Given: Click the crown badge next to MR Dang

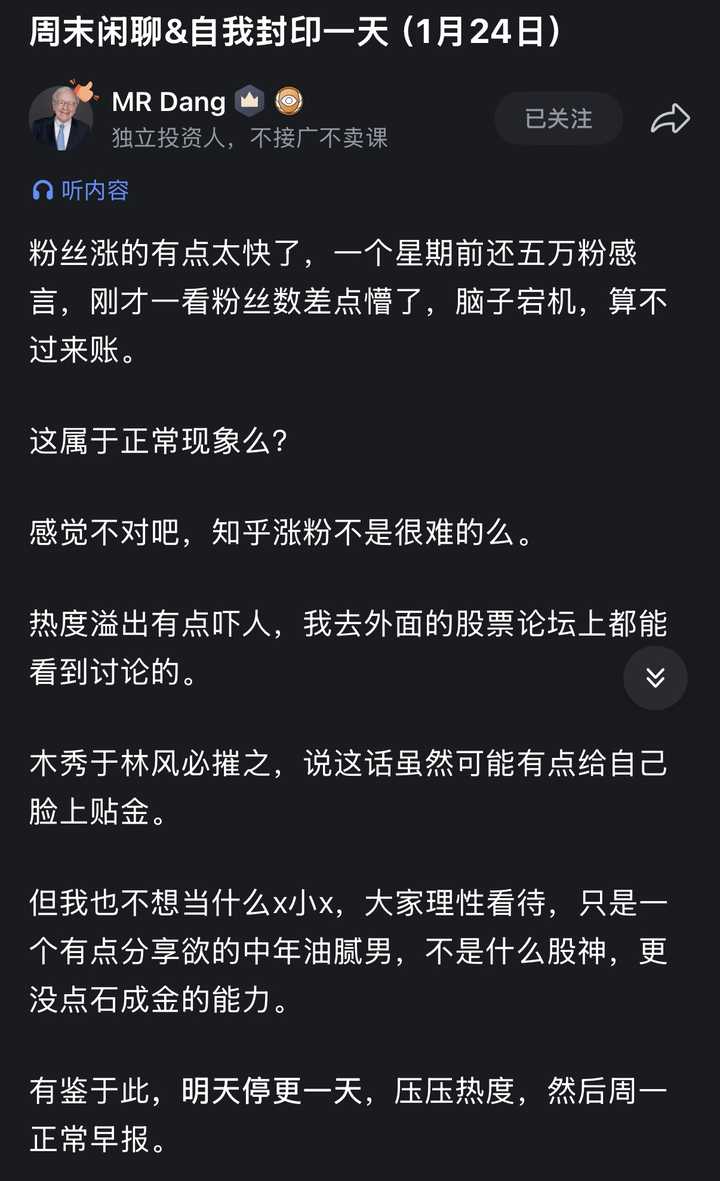Looking at the screenshot, I should coord(248,98).
